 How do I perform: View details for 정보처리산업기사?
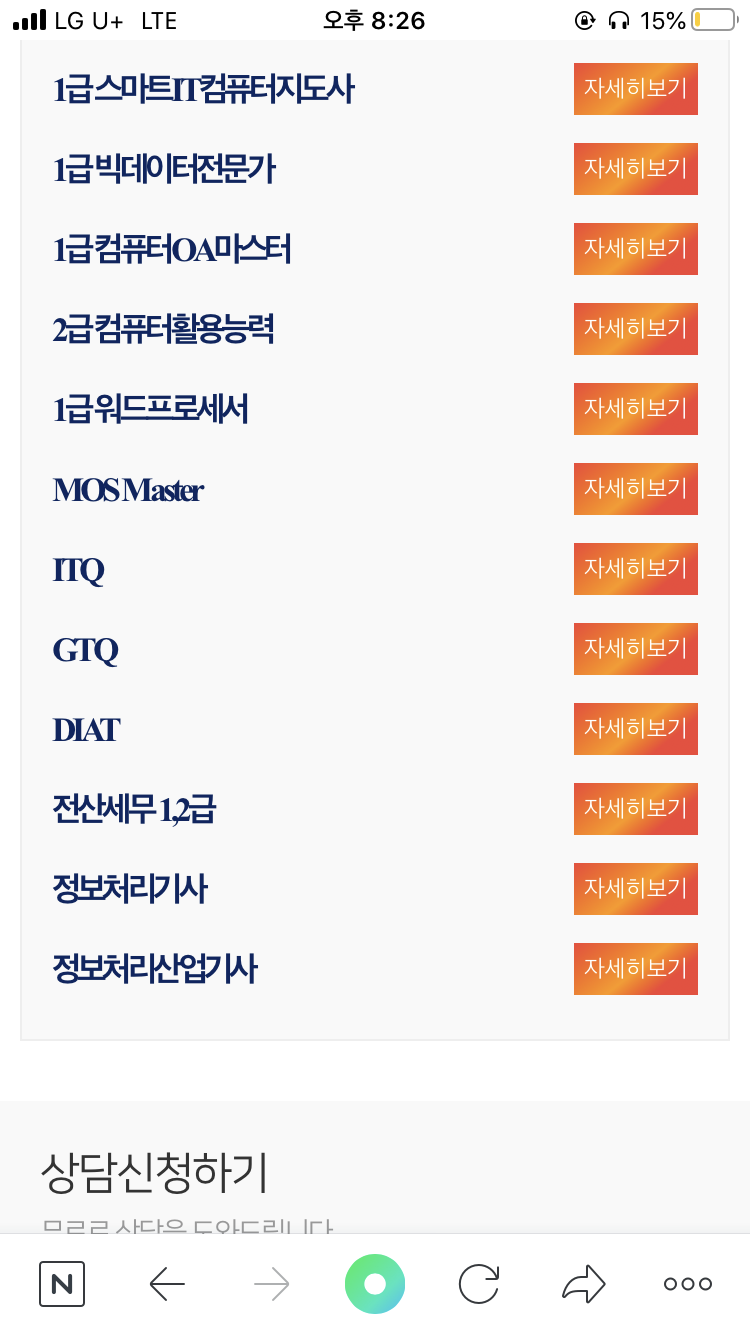tap(635, 969)
